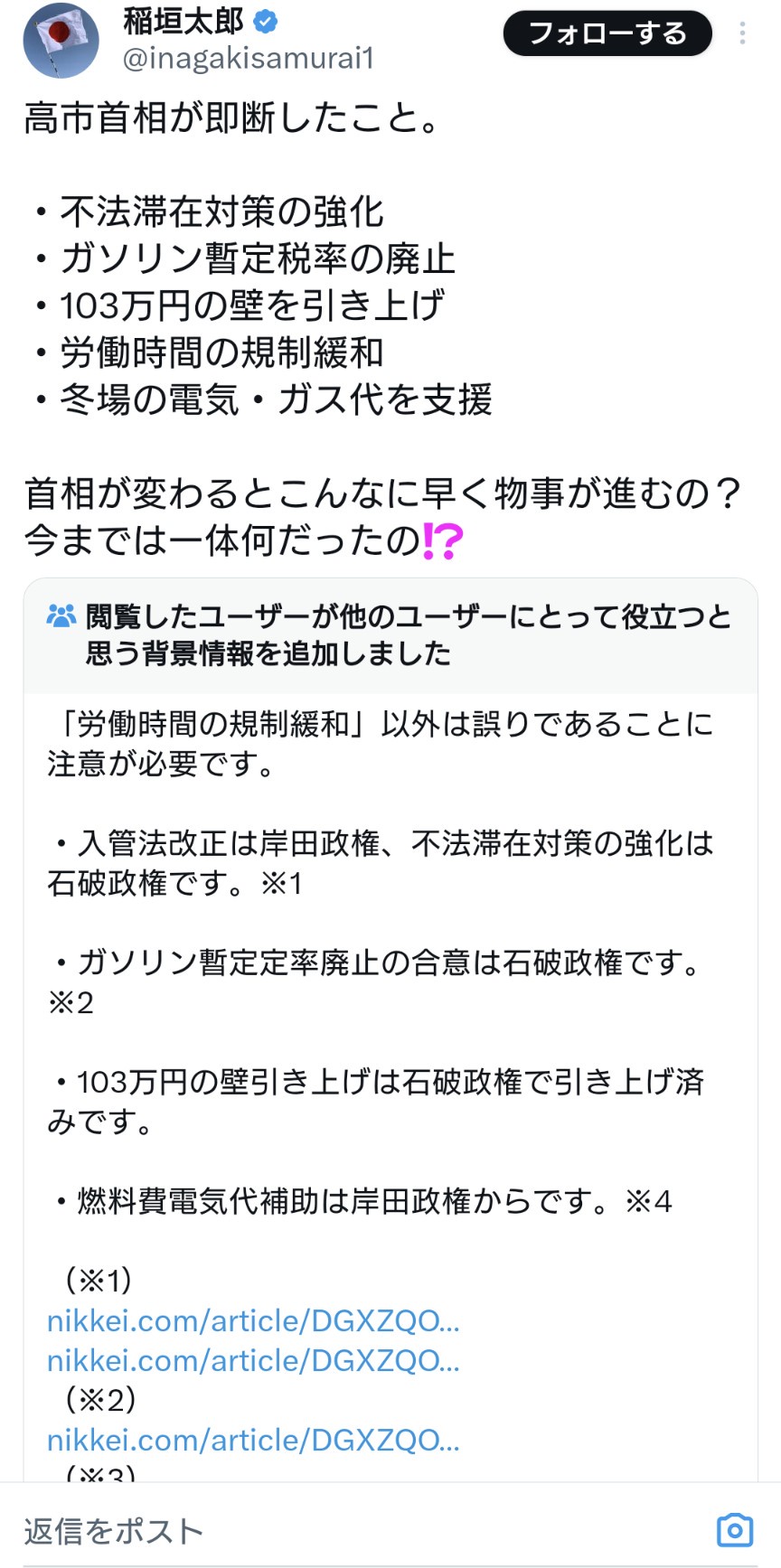Follow 稲垣太郎 with the フォローする button
The height and width of the screenshot is (1568, 781).
tap(607, 34)
